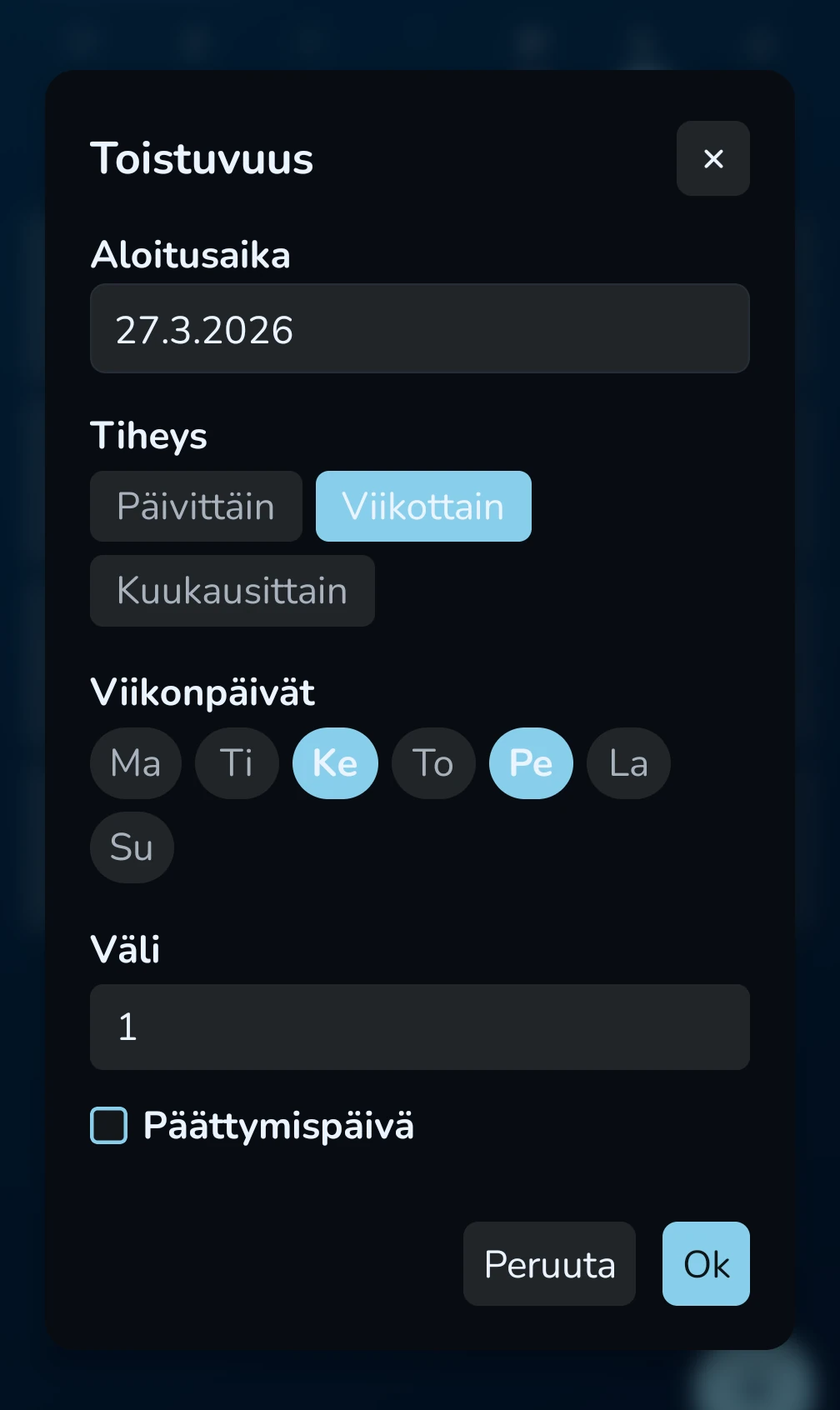Click the Aloitusaika date field
Image resolution: width=840 pixels, height=1410 pixels.
click(x=419, y=327)
